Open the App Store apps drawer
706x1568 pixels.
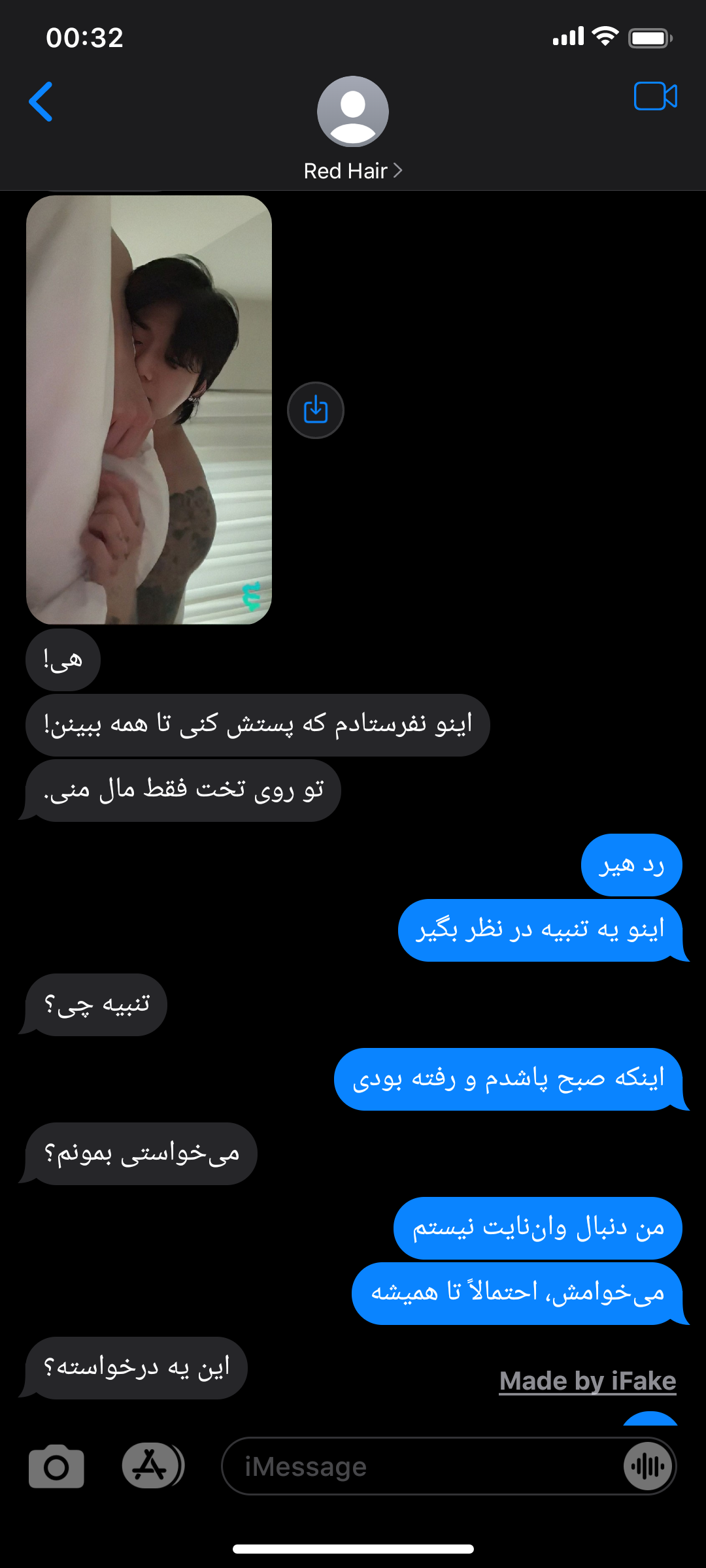[x=152, y=1465]
